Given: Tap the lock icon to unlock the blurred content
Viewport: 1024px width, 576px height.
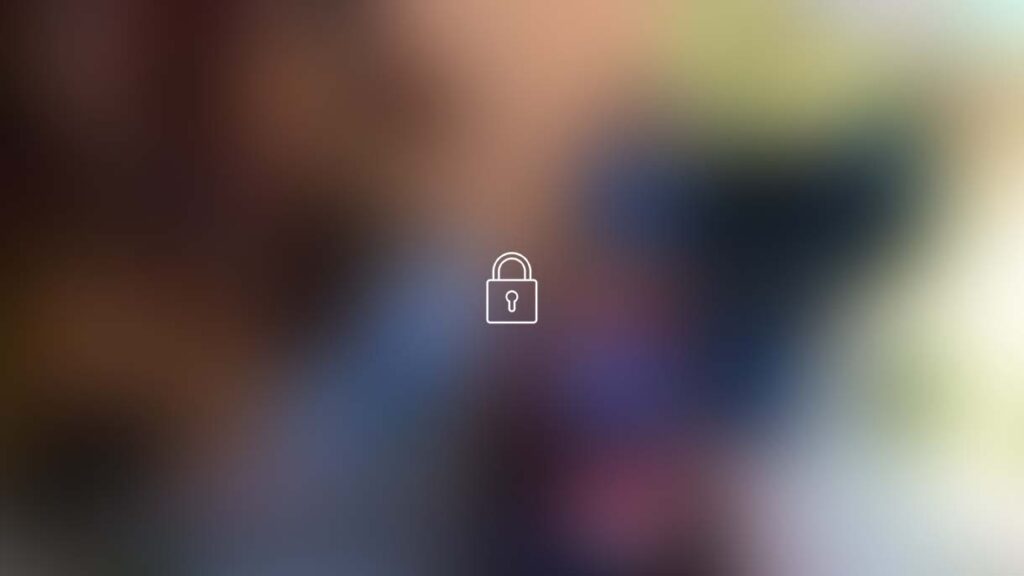Looking at the screenshot, I should click(511, 289).
